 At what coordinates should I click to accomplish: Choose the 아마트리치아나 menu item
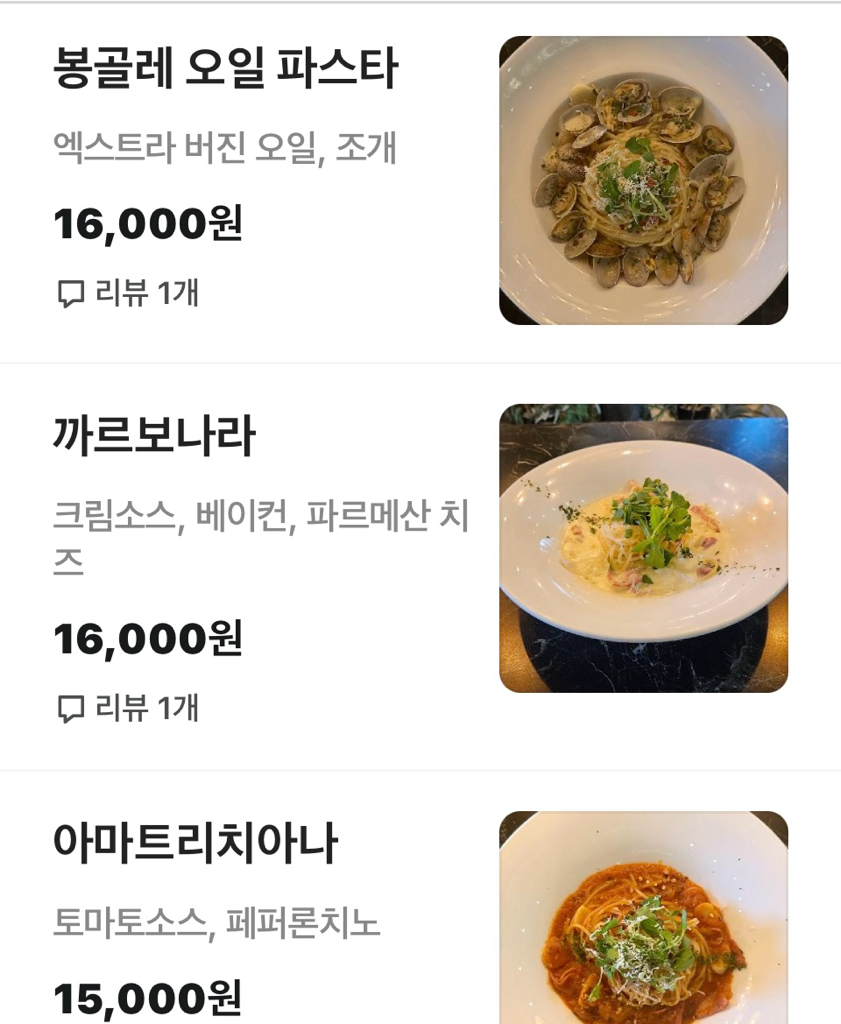pos(196,844)
